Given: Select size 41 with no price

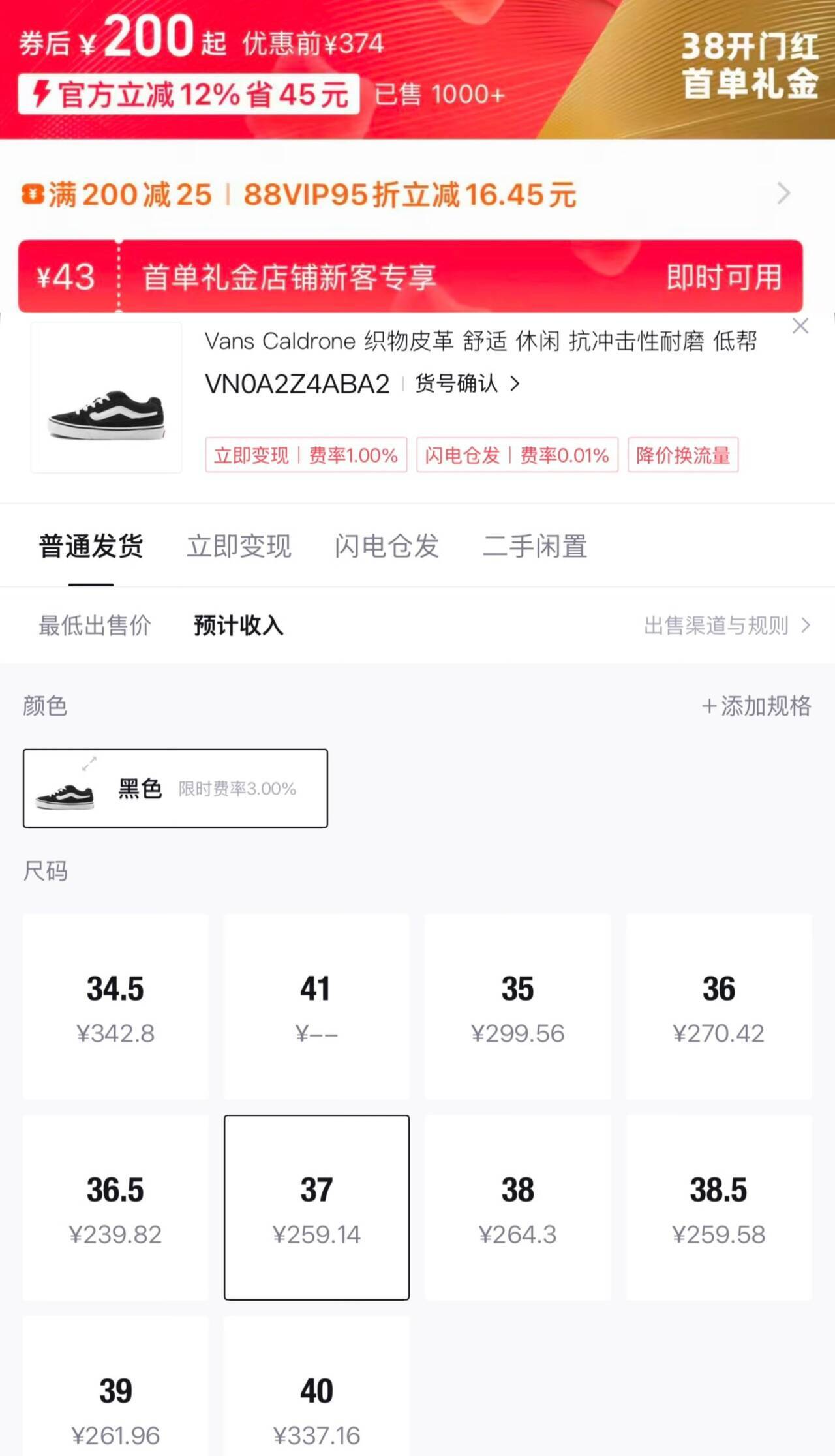Looking at the screenshot, I should click(316, 1007).
